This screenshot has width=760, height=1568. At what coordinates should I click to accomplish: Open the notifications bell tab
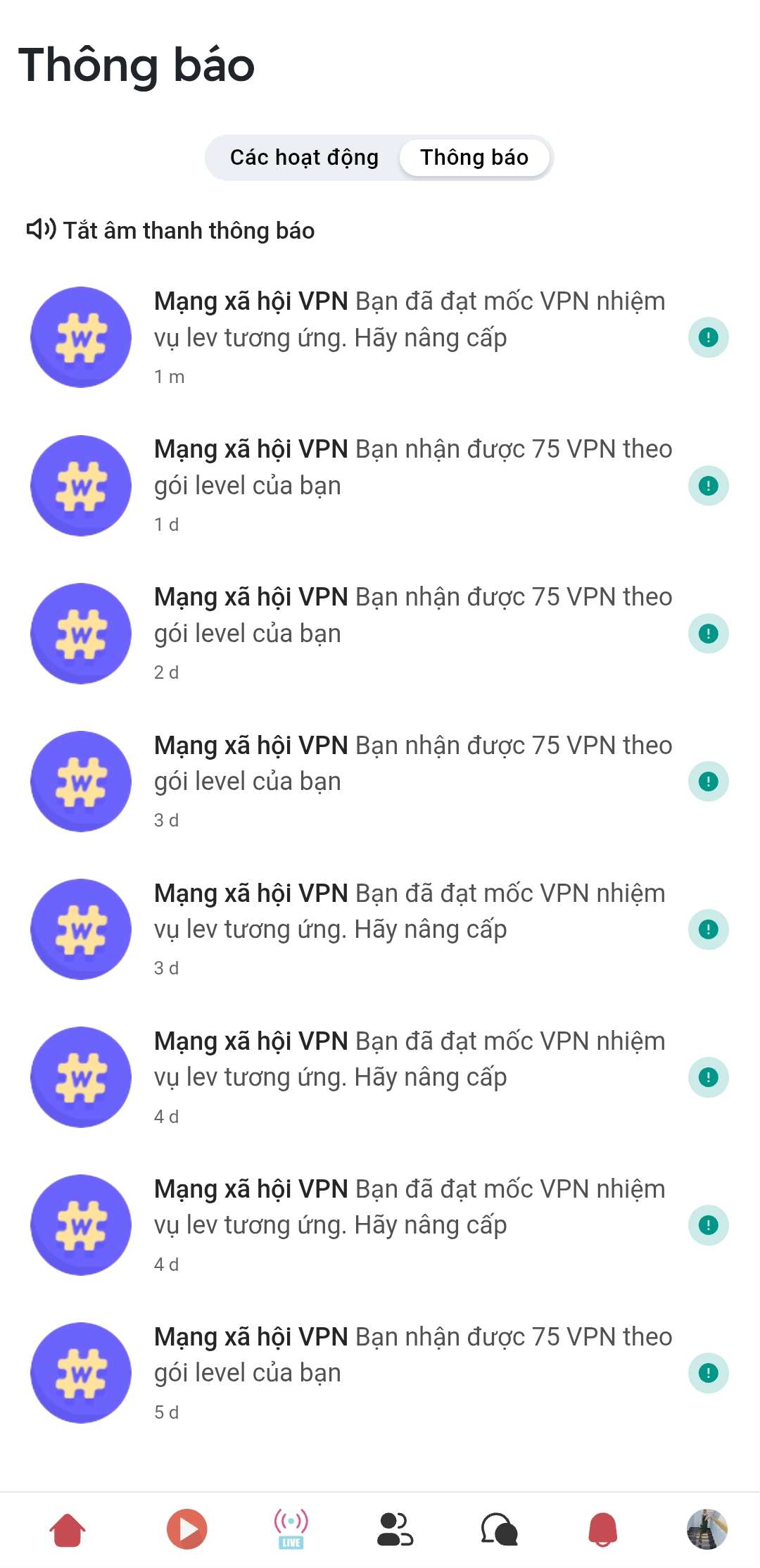tap(603, 1529)
